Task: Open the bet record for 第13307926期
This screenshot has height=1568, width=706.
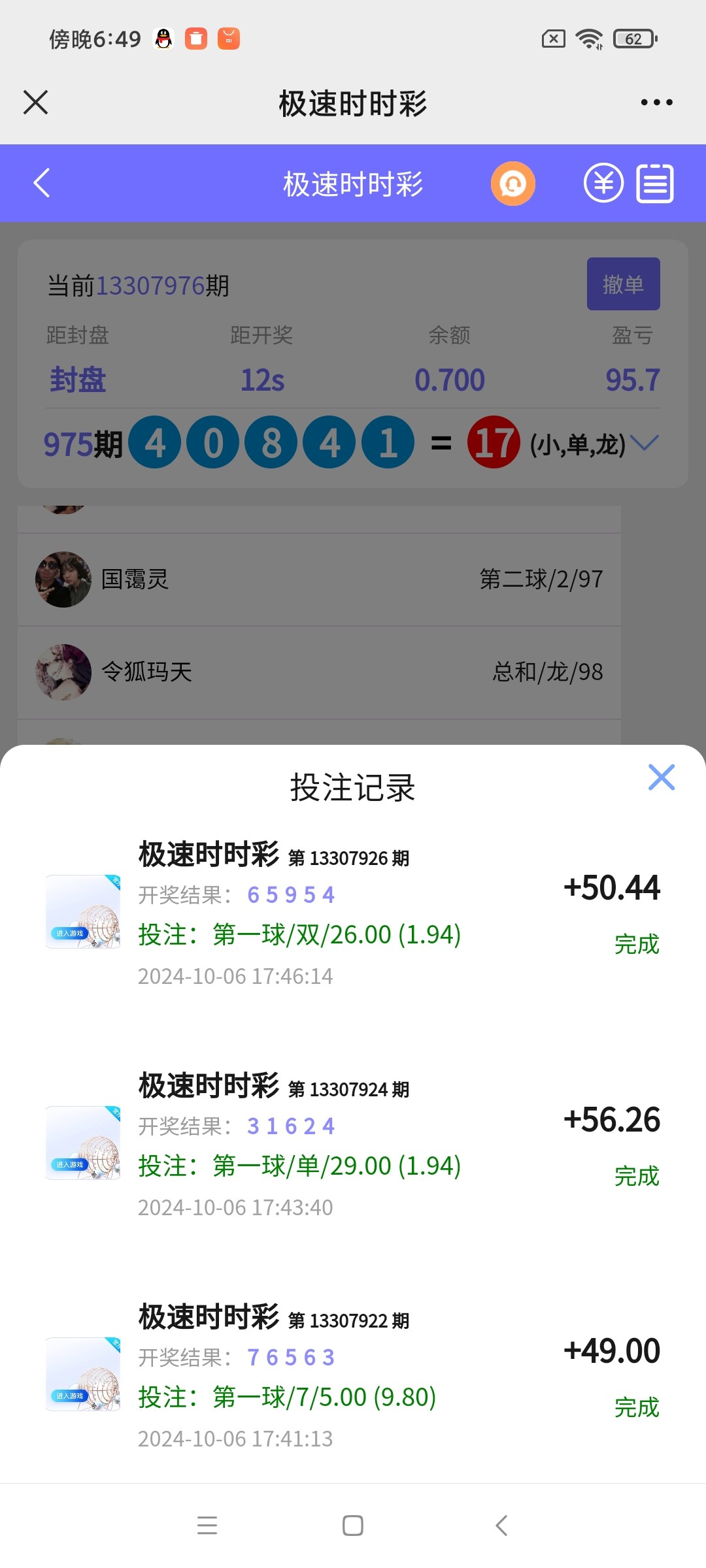Action: (353, 915)
